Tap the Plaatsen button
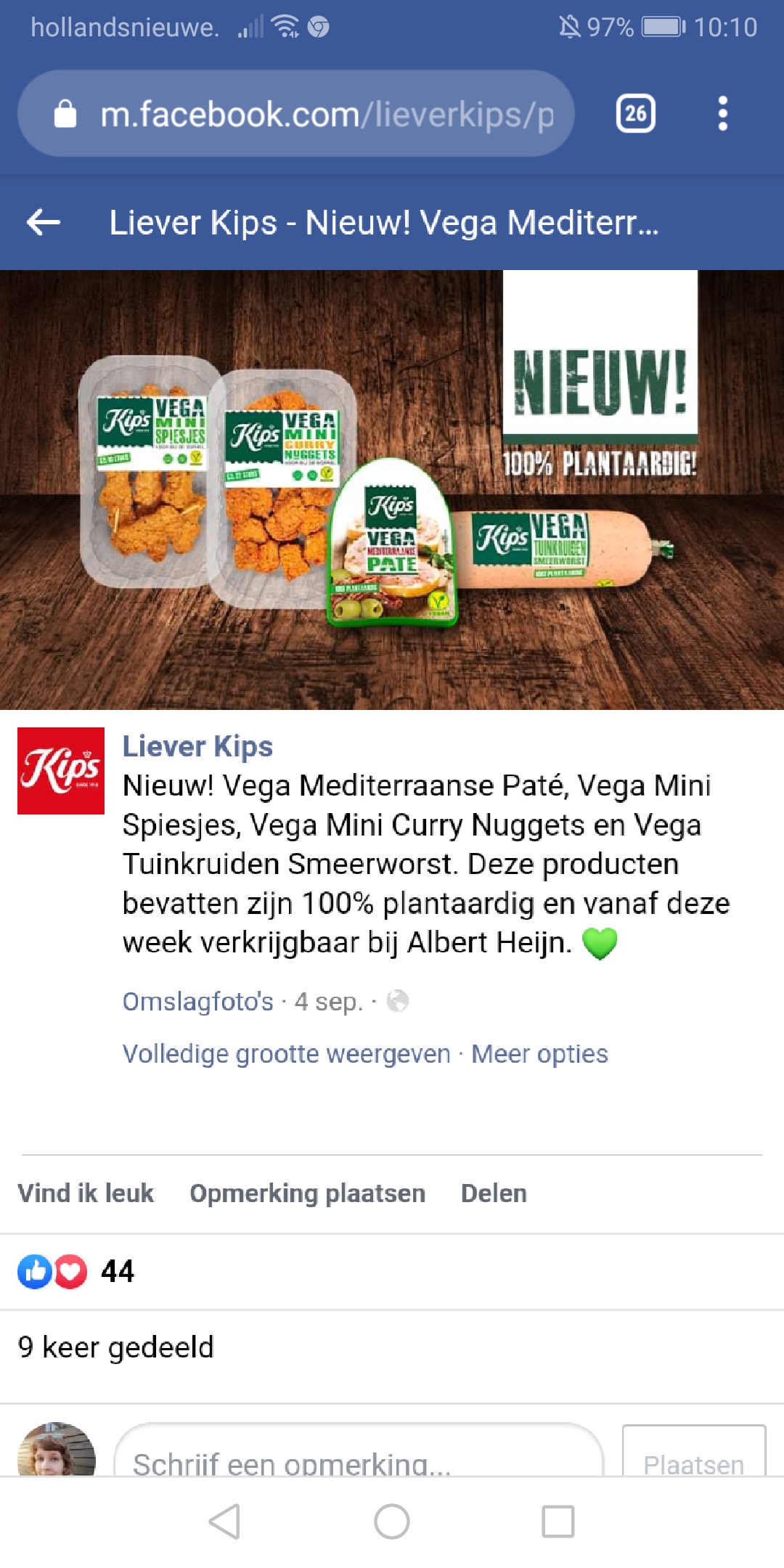784x1568 pixels. 694,1452
